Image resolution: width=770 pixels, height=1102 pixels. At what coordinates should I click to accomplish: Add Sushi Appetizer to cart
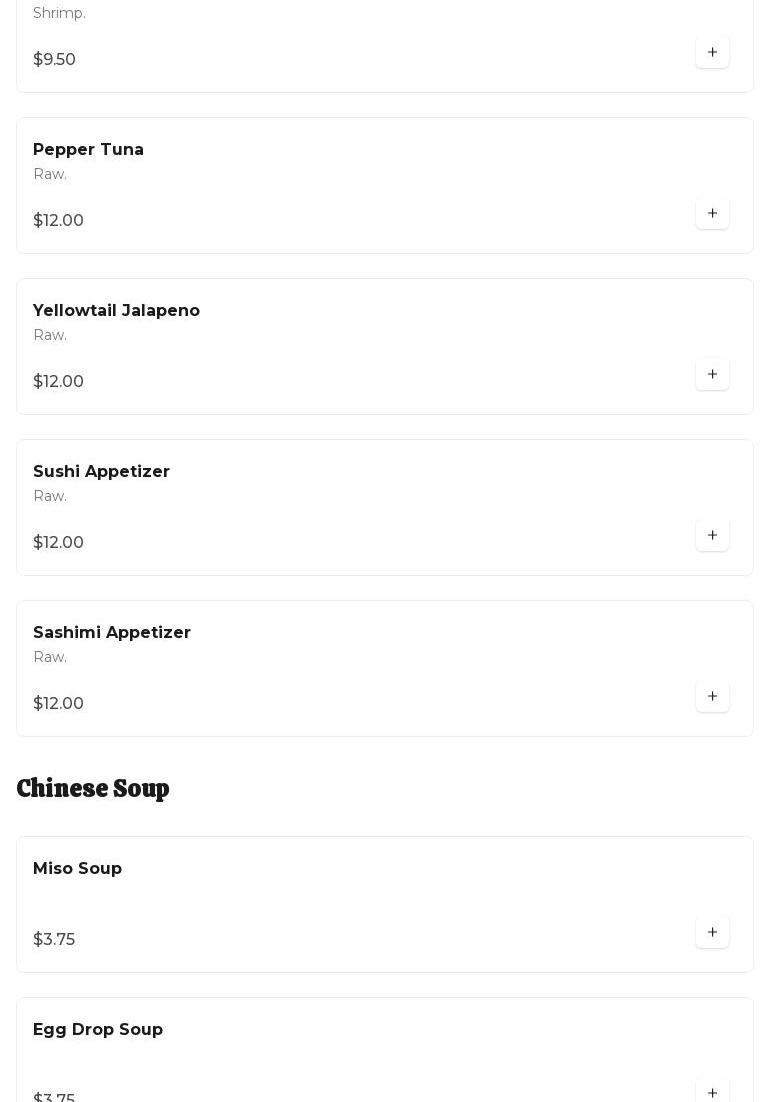(712, 536)
